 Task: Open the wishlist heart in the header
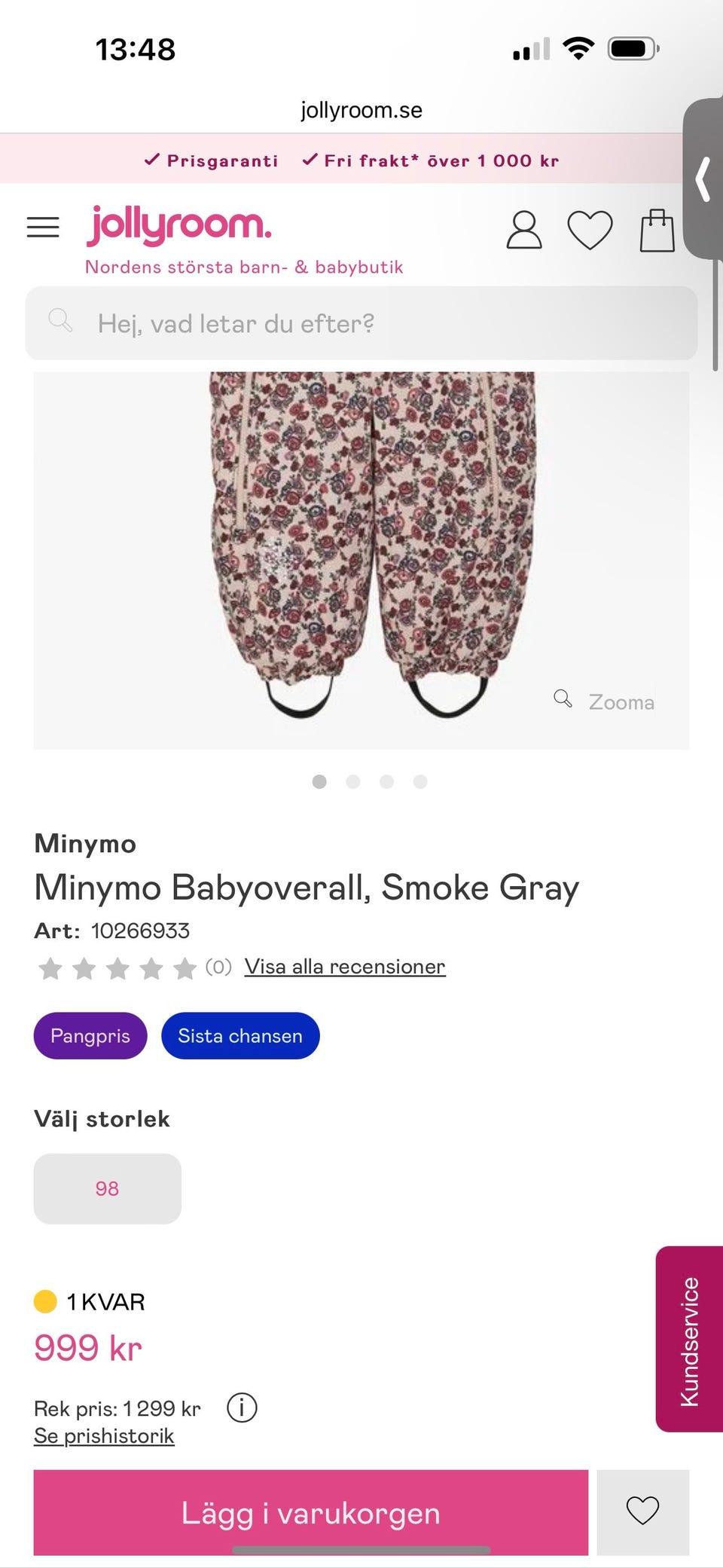coord(590,230)
